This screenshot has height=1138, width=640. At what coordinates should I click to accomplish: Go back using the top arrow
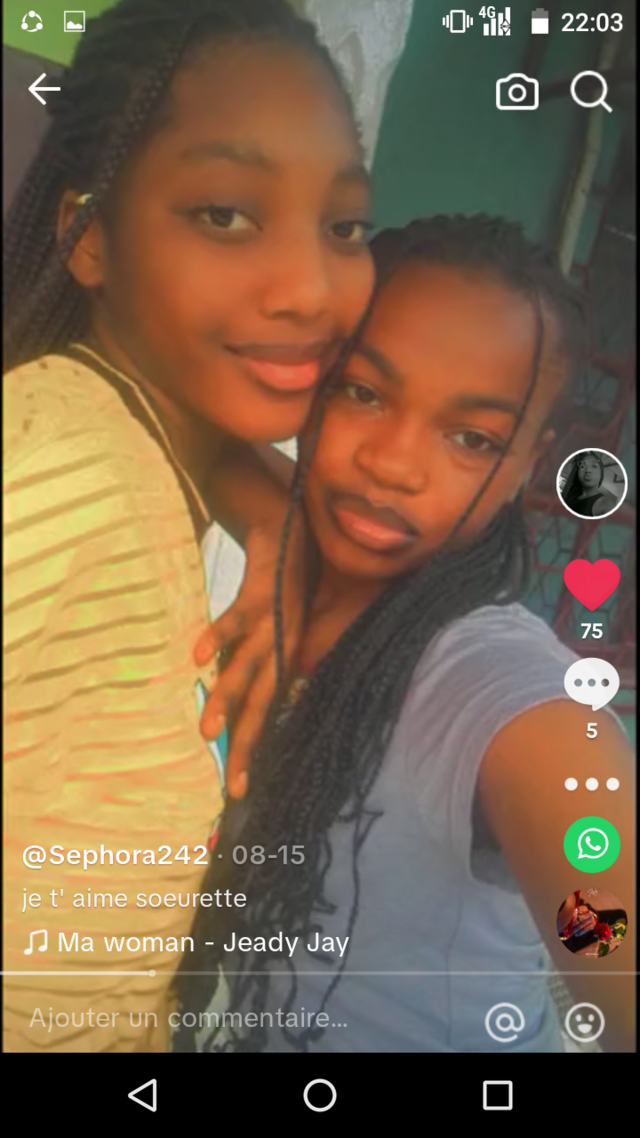44,89
